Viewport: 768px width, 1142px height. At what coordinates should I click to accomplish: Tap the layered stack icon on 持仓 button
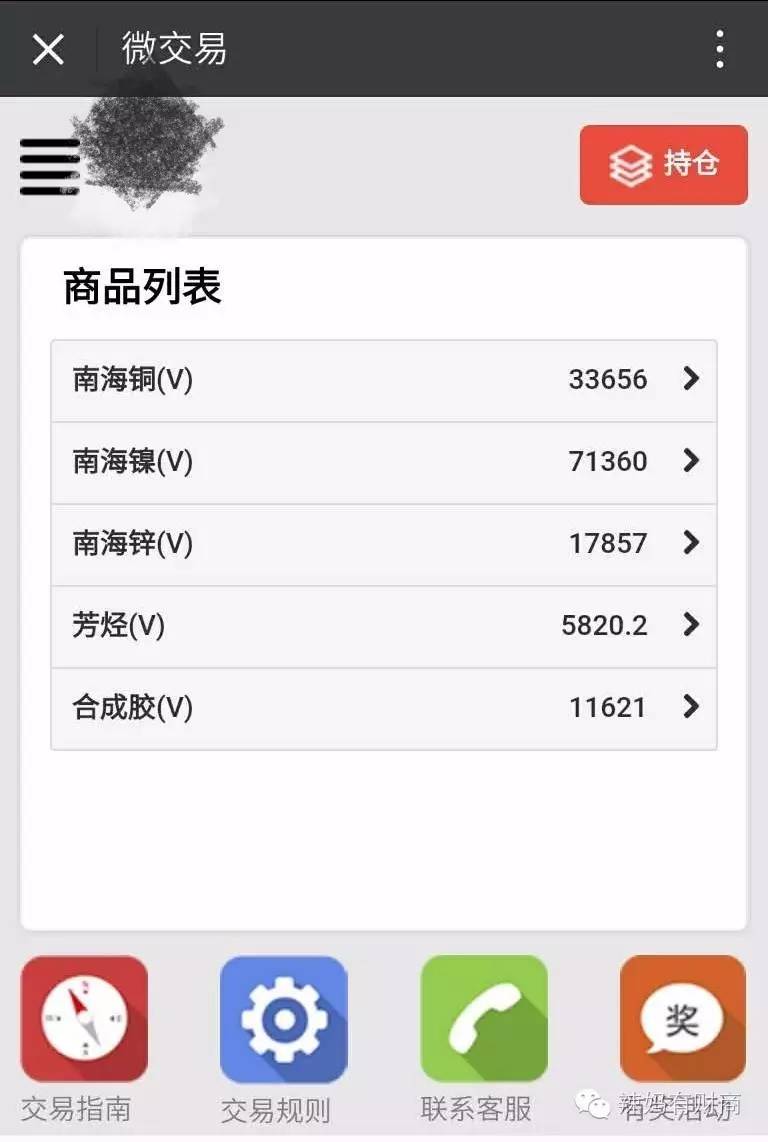click(629, 164)
